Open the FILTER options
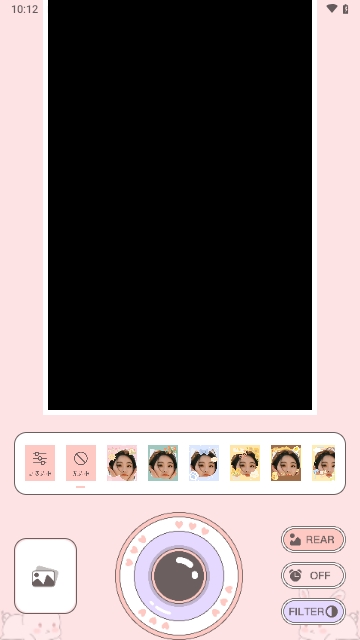Image resolution: width=360 pixels, height=640 pixels. tap(313, 611)
